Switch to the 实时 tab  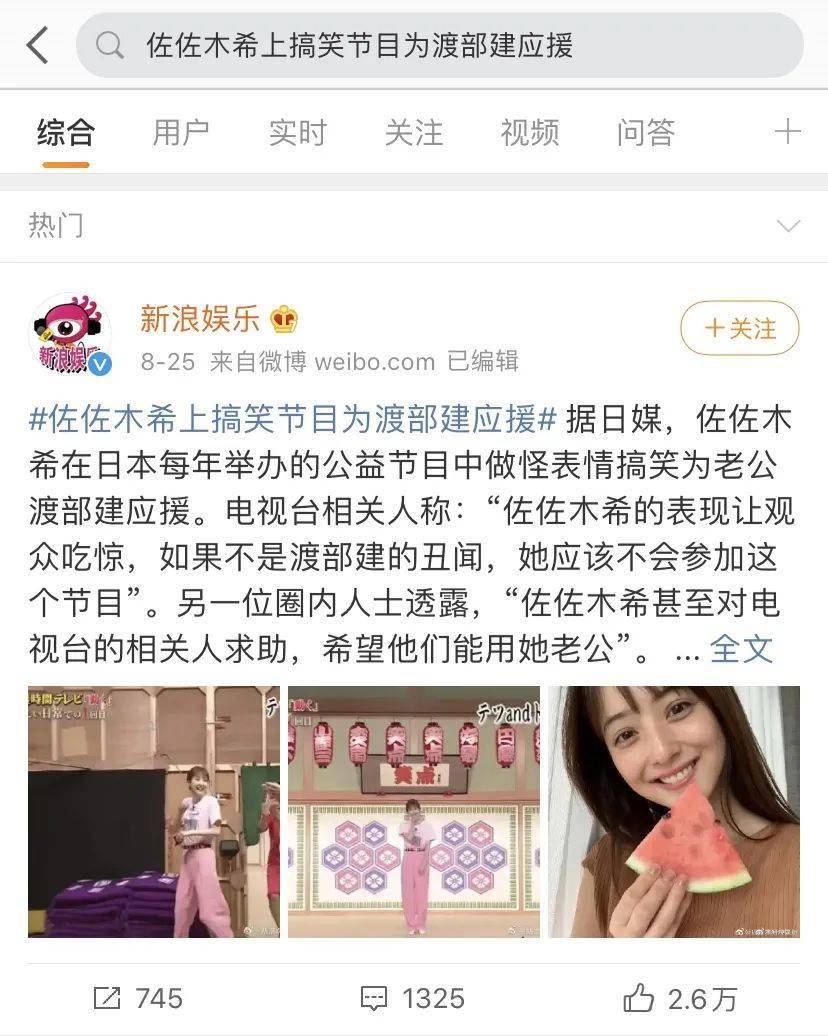[x=297, y=132]
